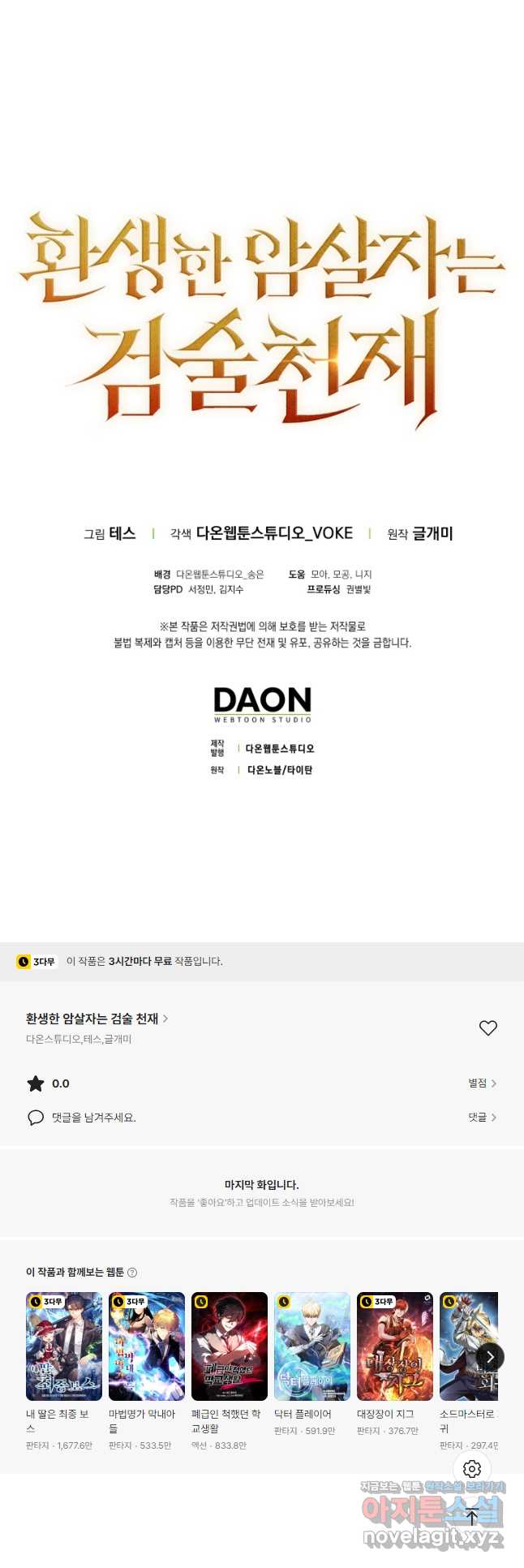Open the 별점 rating page
The image size is (524, 1568).
coord(482,1083)
